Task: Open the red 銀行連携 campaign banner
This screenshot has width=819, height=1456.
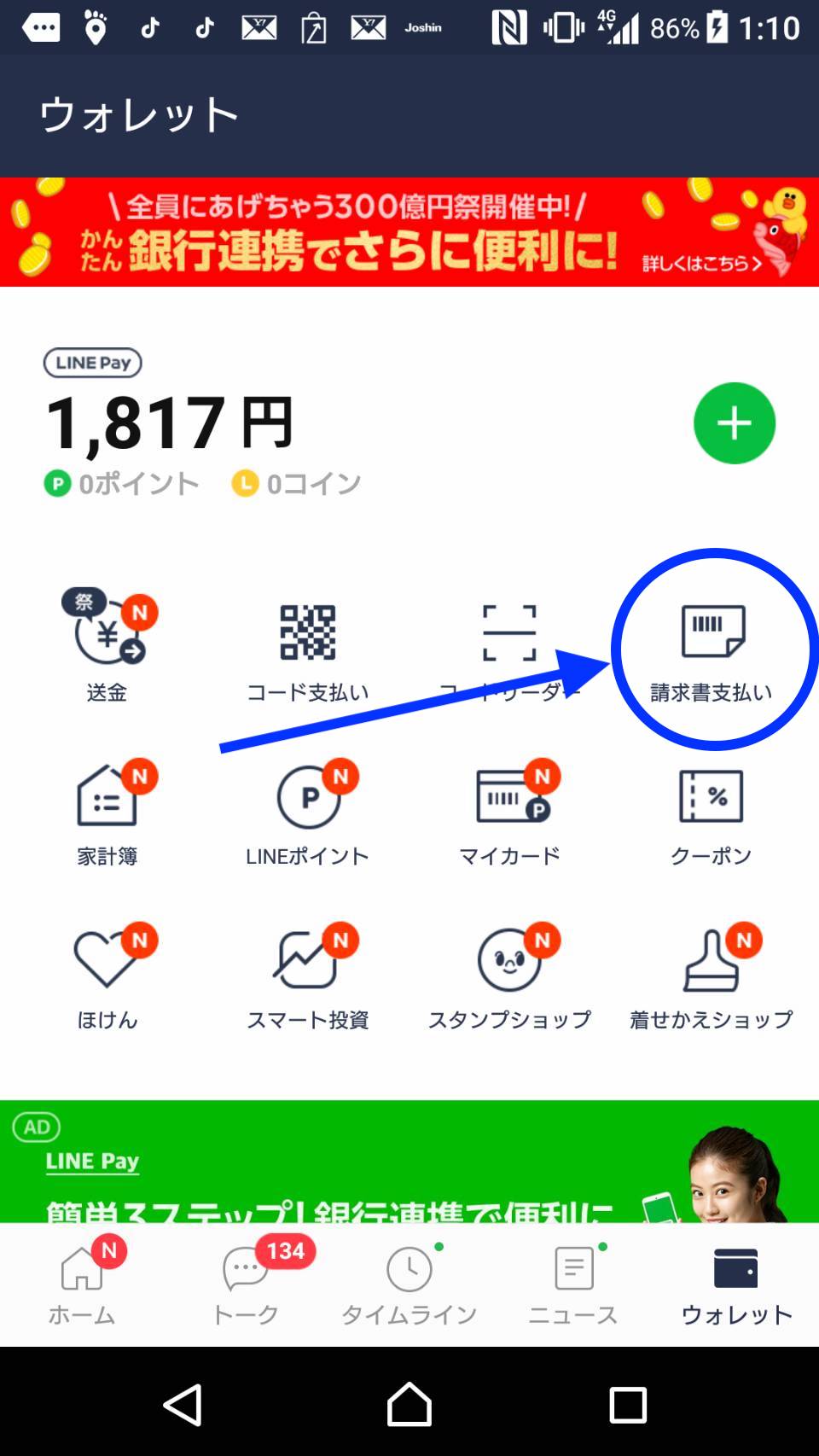Action: click(x=409, y=232)
